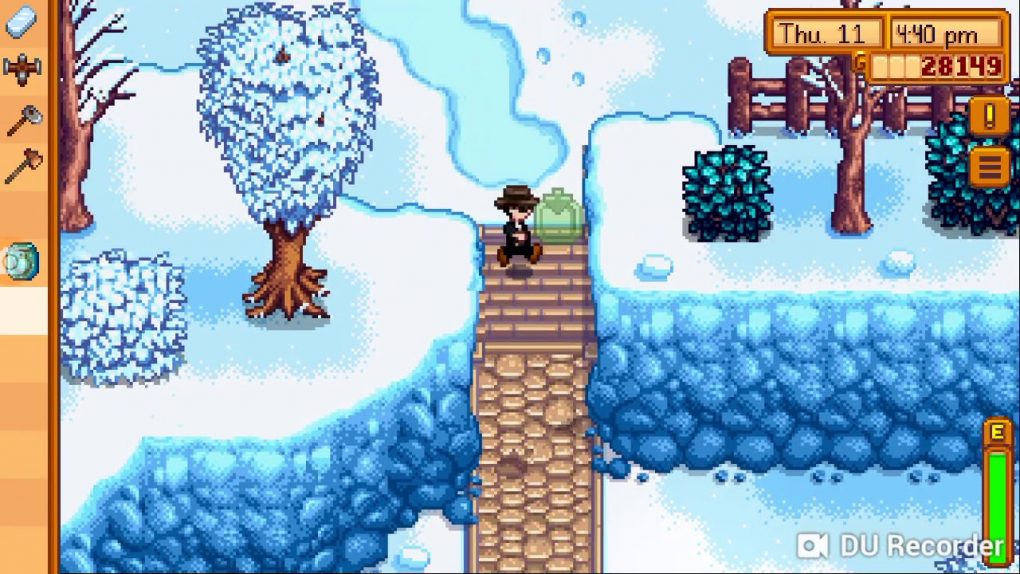Image resolution: width=1020 pixels, height=574 pixels.
Task: Open the journal exclamation button
Action: click(x=988, y=117)
